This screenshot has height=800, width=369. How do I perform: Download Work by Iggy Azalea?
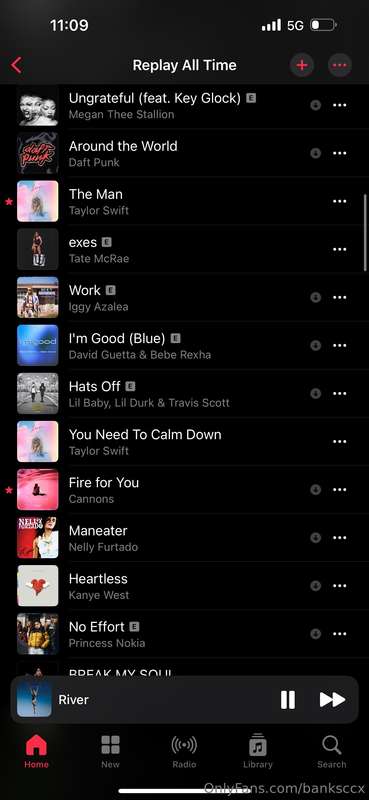315,297
